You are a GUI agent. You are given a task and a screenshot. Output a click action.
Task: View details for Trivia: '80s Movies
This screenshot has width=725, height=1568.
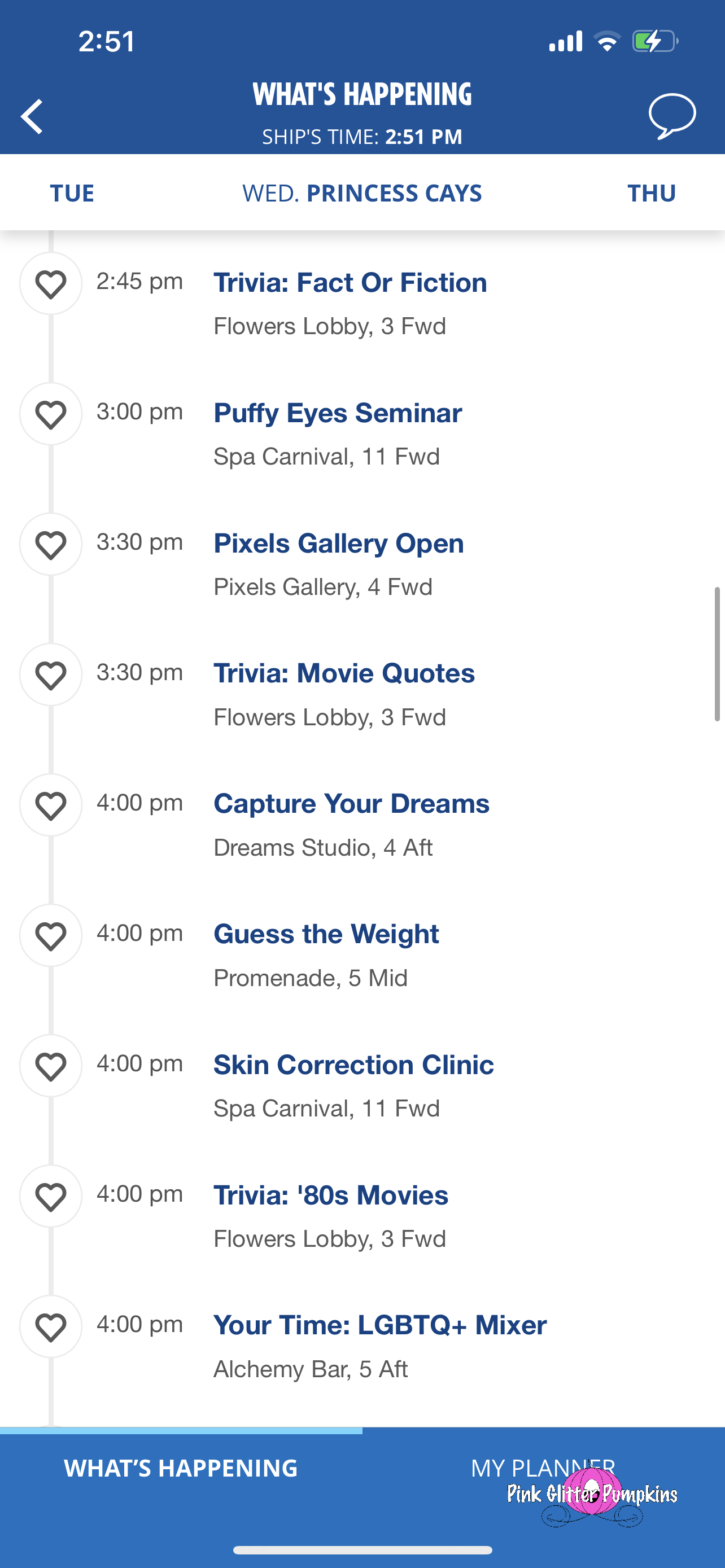coord(330,1195)
